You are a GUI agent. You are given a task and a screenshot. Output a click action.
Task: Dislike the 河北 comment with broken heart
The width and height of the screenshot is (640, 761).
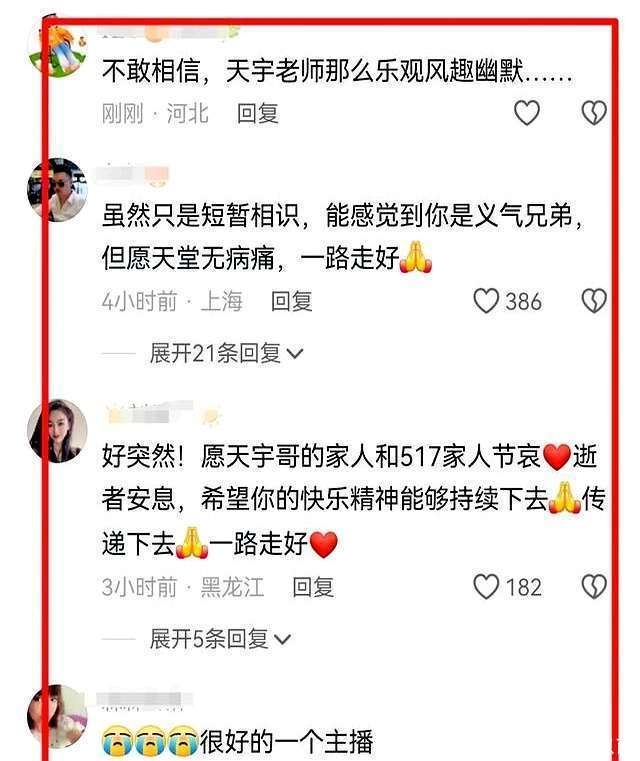pos(594,113)
